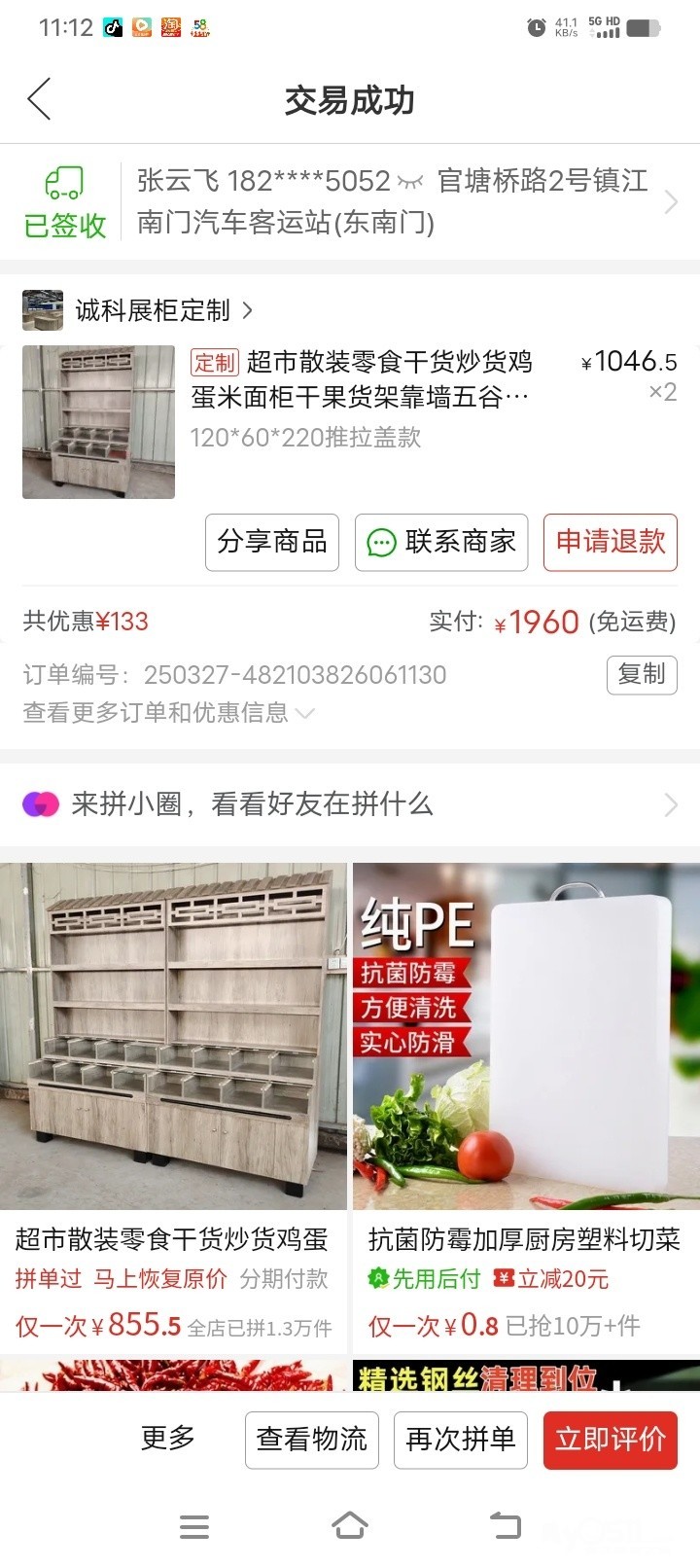The width and height of the screenshot is (700, 1568).
Task: Tap the 分享商品 button
Action: [272, 542]
